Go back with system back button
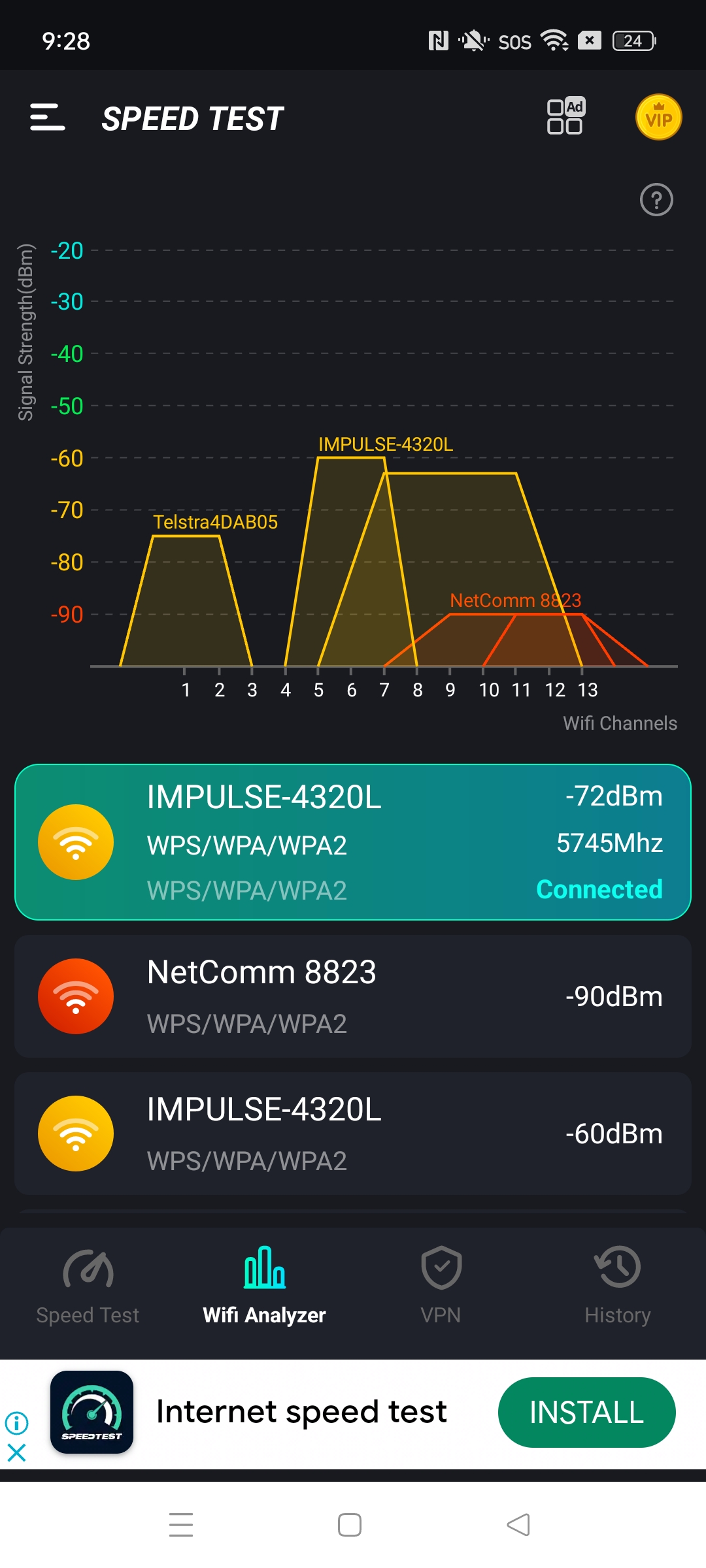 (518, 1525)
